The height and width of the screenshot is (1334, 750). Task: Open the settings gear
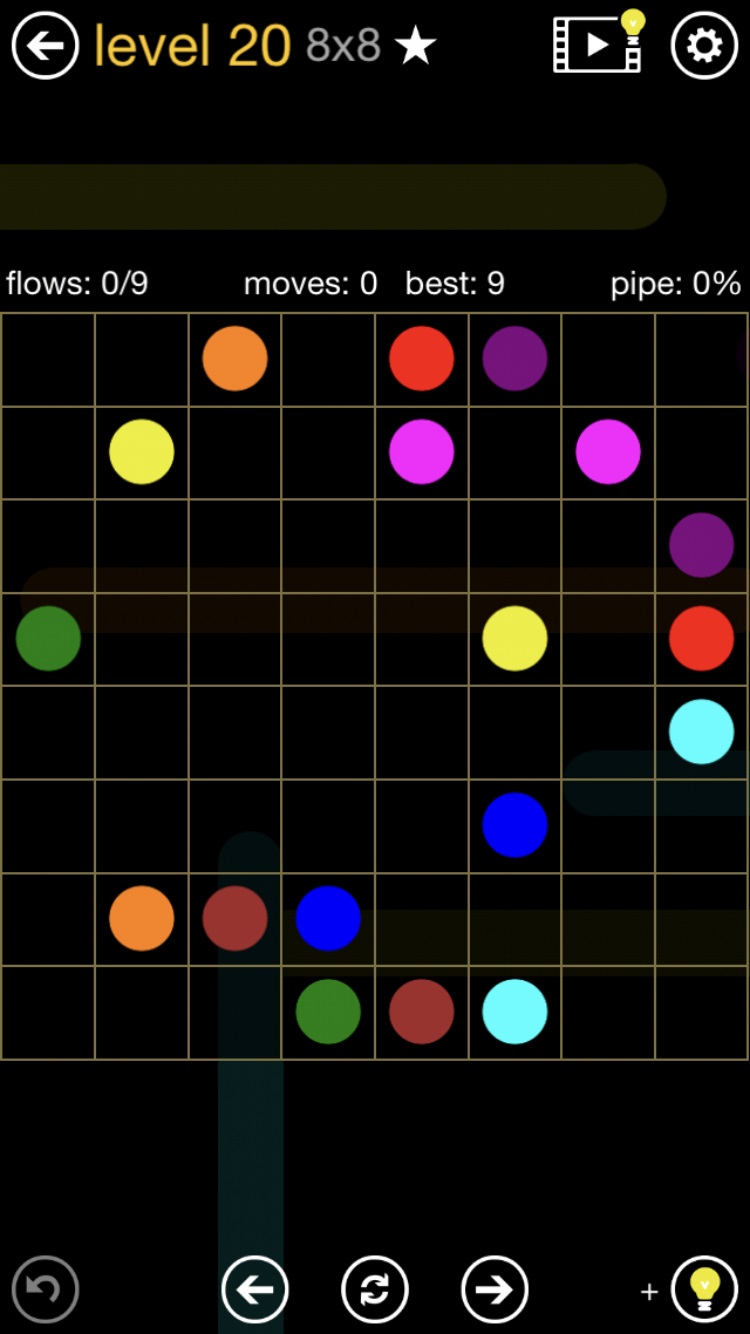coord(704,46)
